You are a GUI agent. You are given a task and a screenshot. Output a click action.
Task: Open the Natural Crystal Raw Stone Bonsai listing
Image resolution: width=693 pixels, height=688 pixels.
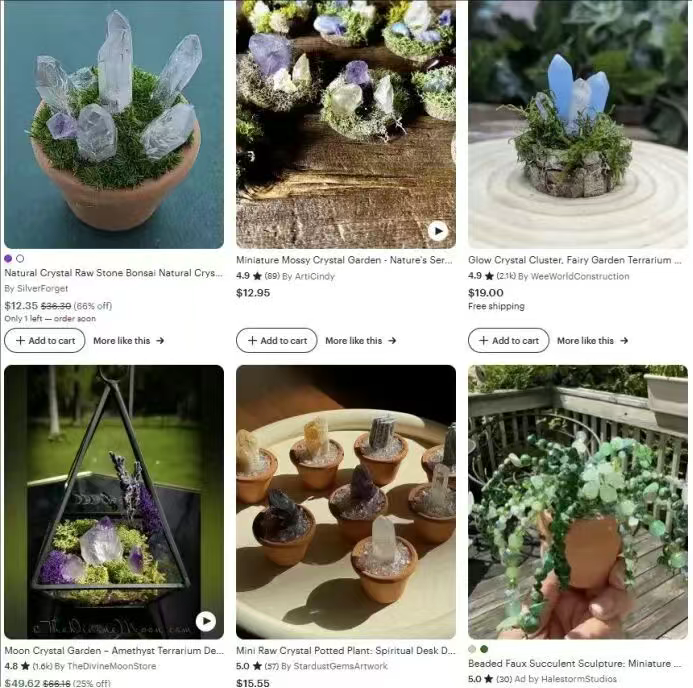click(113, 273)
